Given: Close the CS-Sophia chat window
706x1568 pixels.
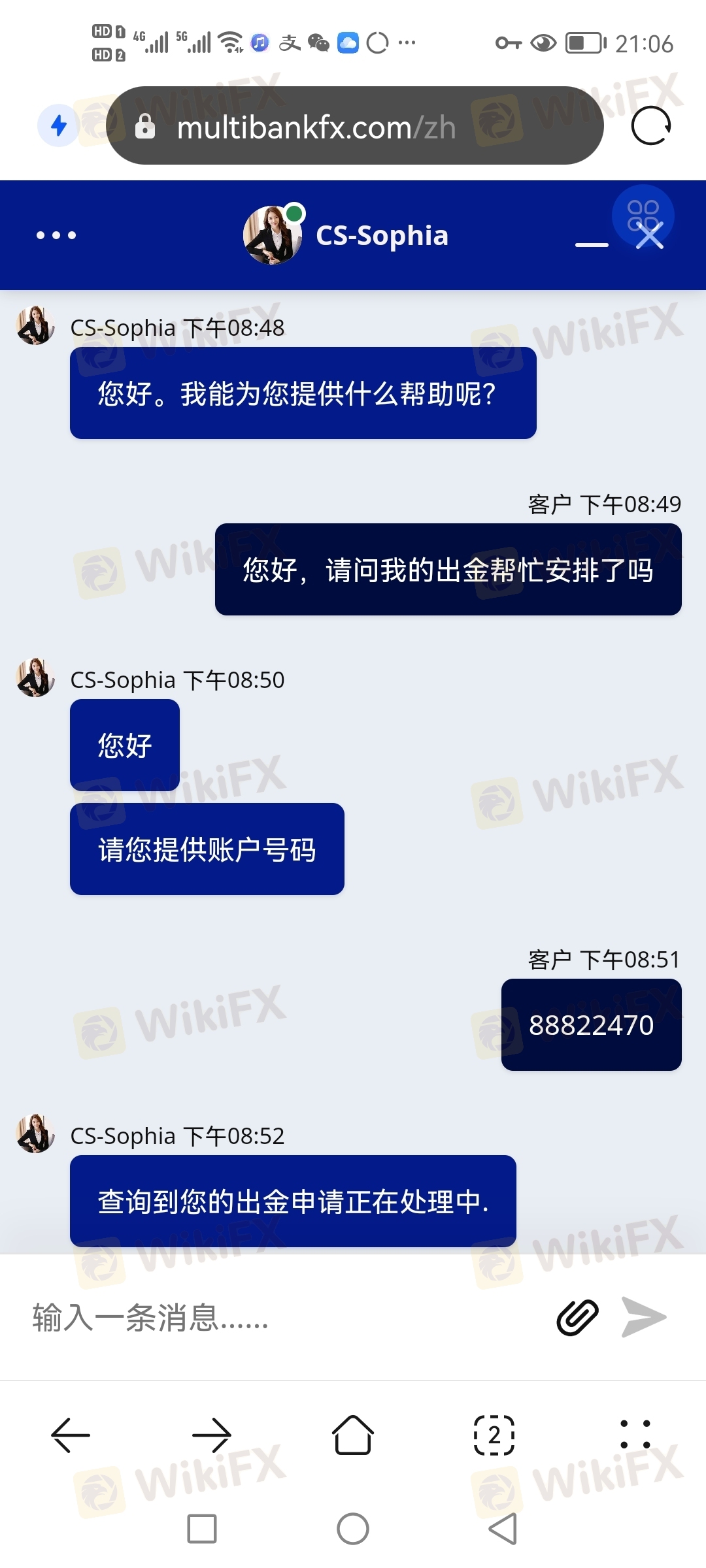Looking at the screenshot, I should 650,235.
